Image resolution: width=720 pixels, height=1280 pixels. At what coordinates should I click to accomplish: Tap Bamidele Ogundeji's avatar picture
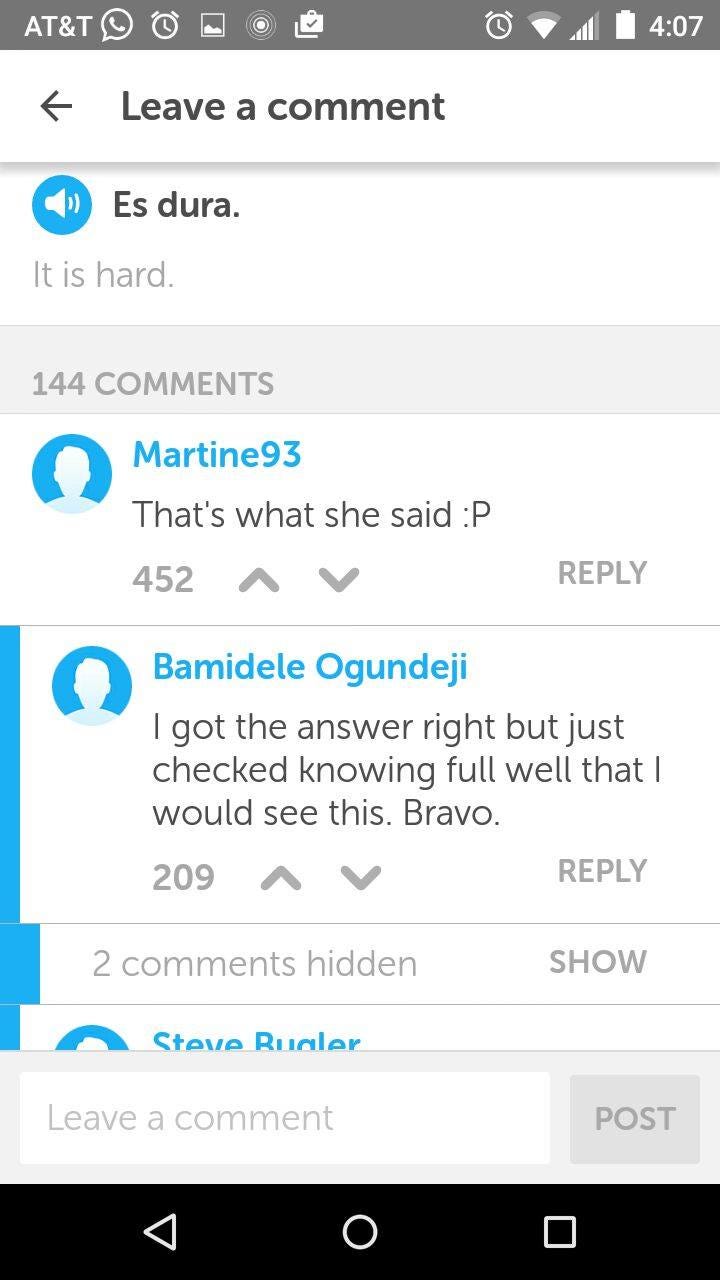[92, 686]
